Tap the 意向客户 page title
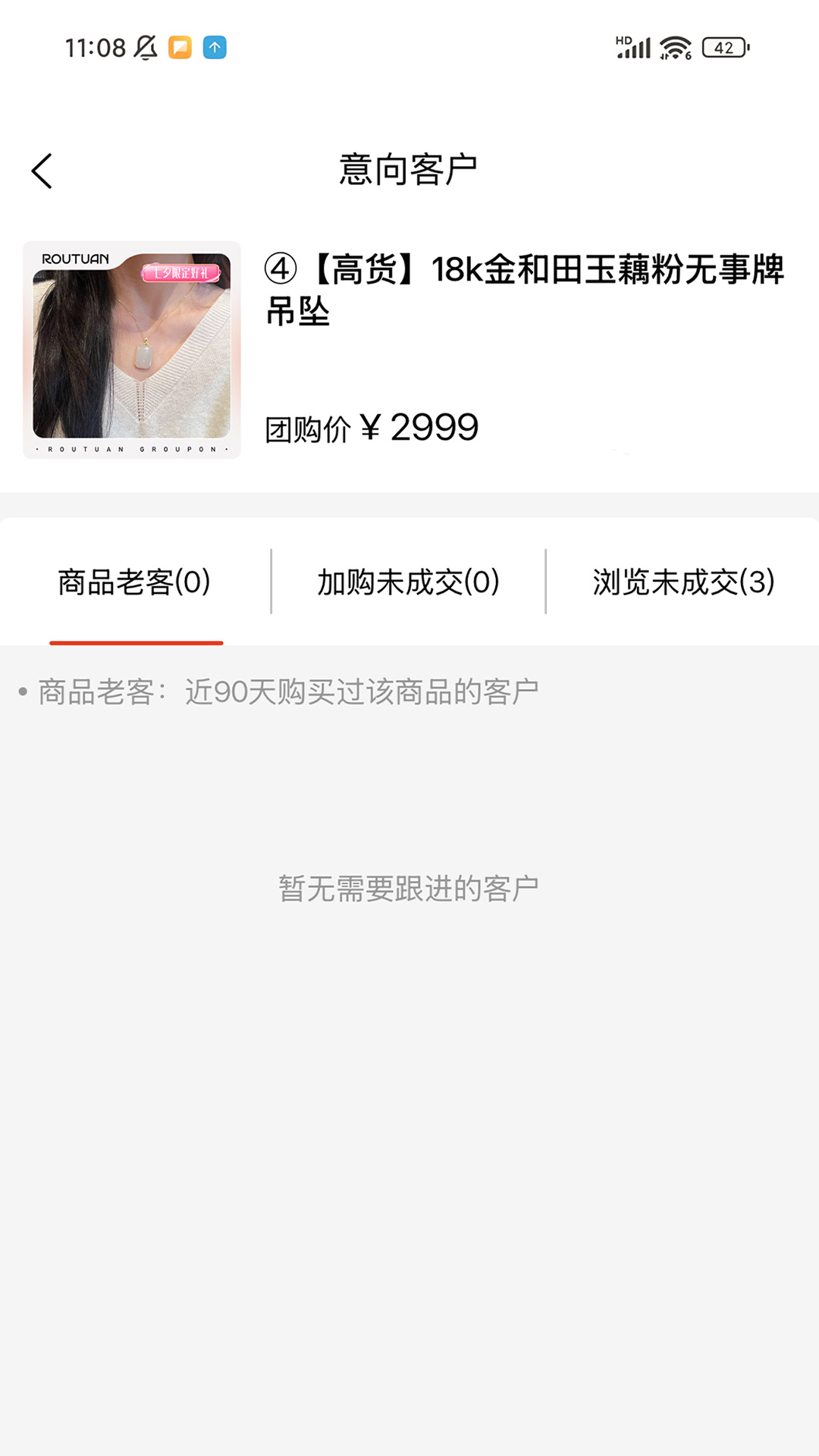819x1456 pixels. pos(409,168)
